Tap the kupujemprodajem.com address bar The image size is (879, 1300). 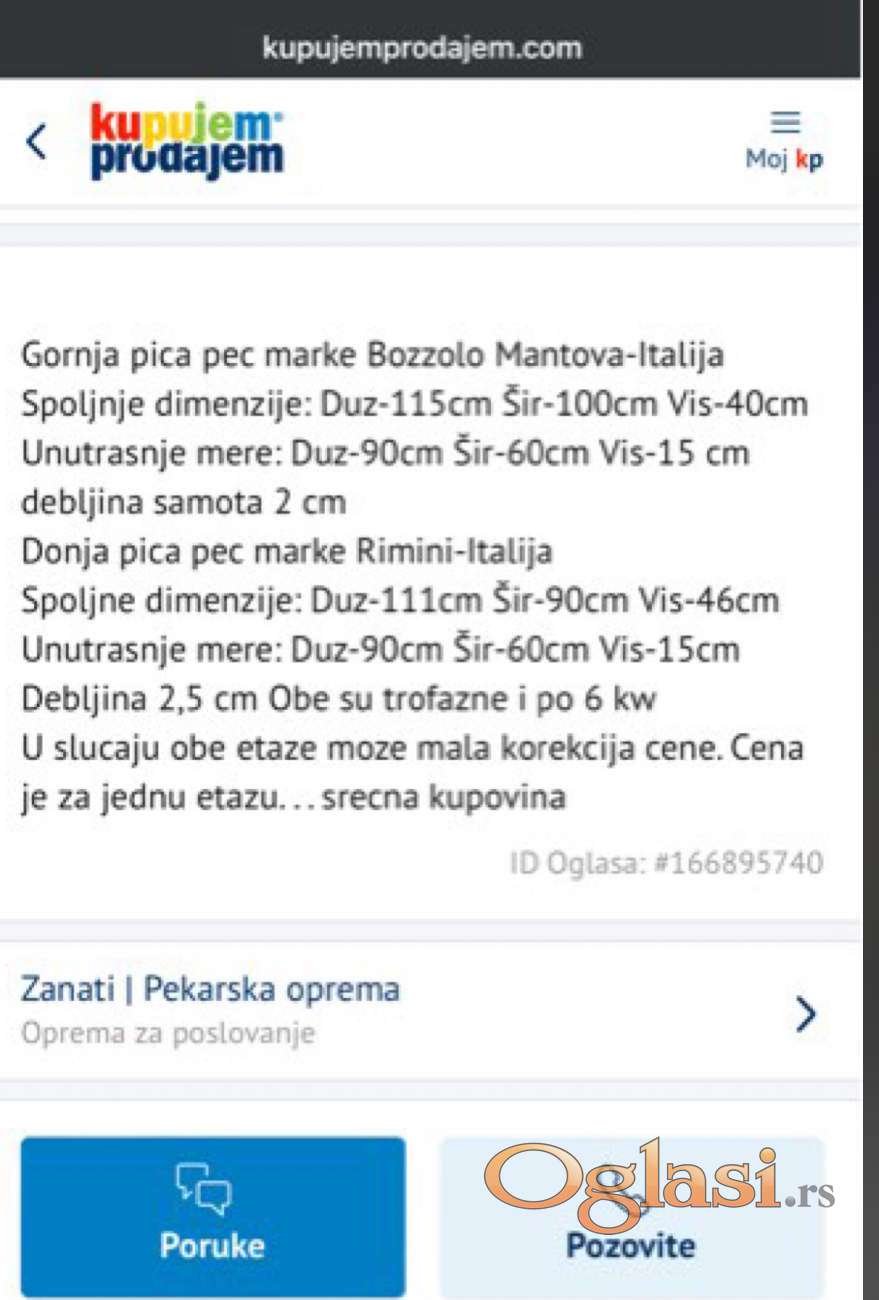tap(421, 47)
